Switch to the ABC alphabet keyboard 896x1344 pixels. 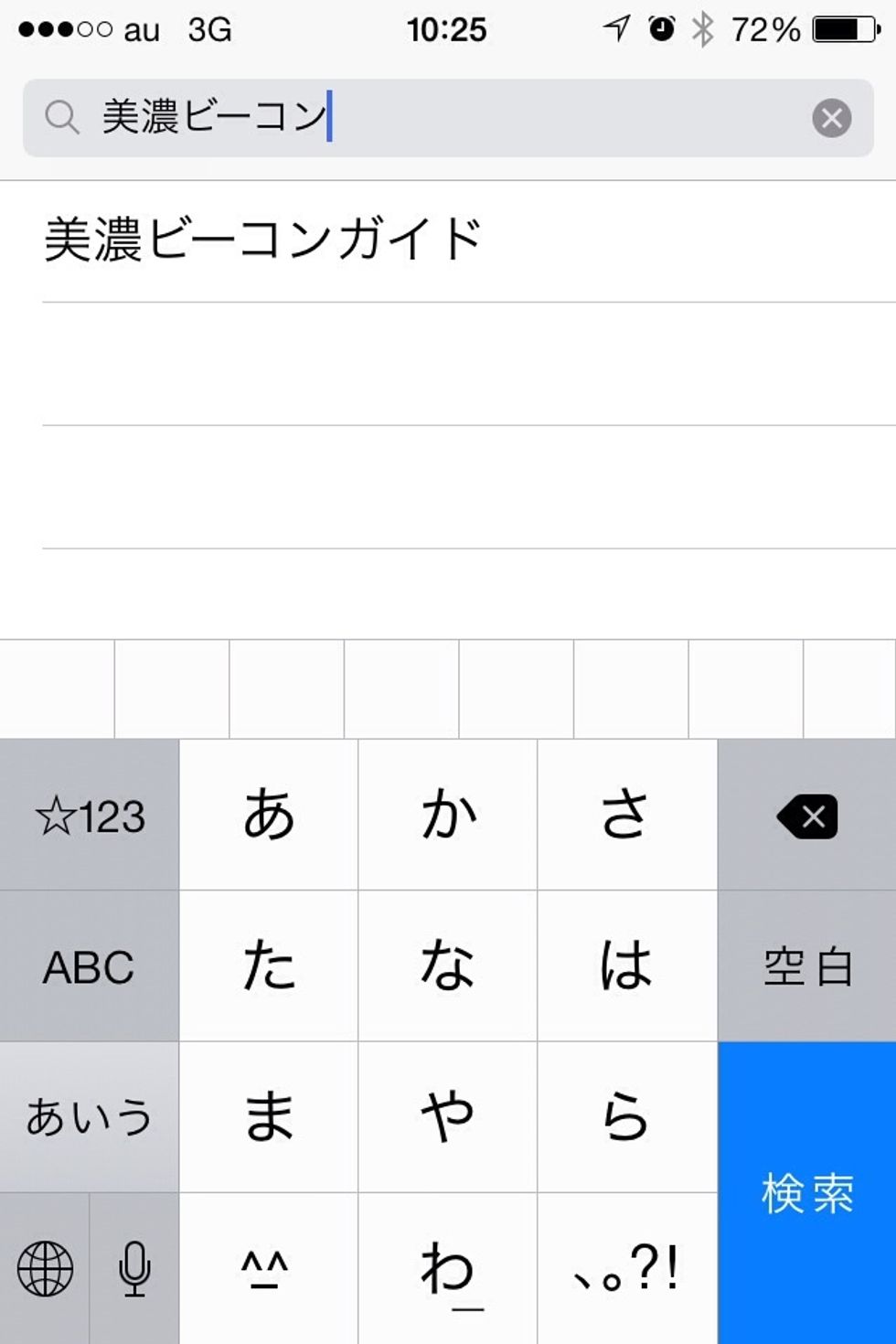tap(89, 966)
